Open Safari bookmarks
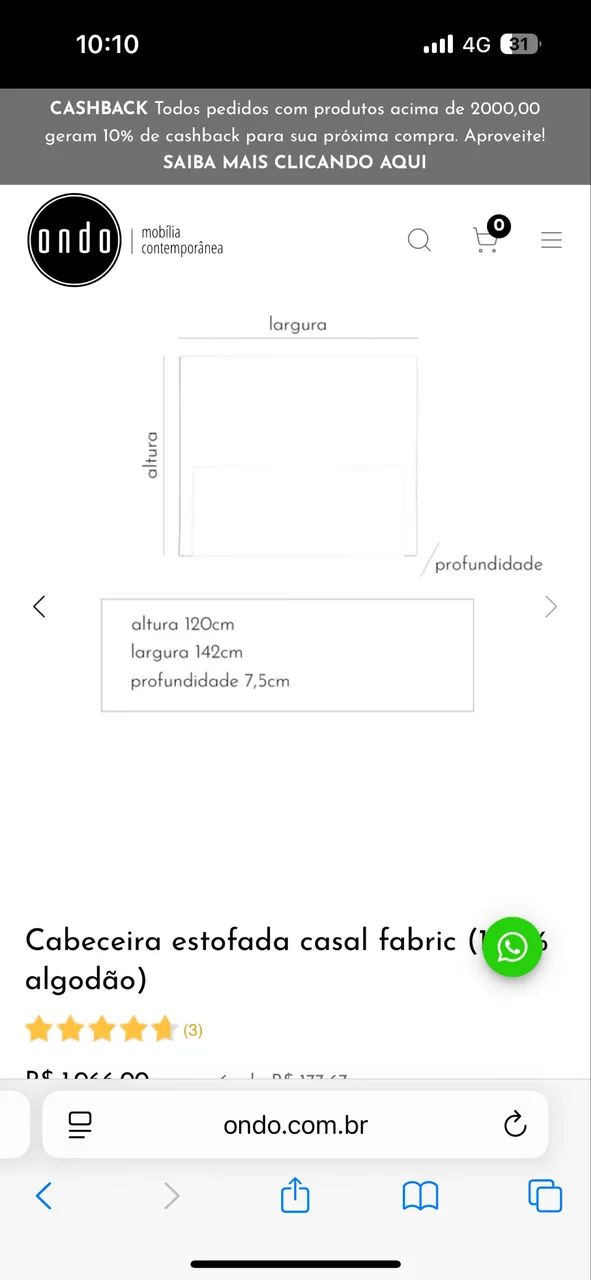 tap(420, 1196)
